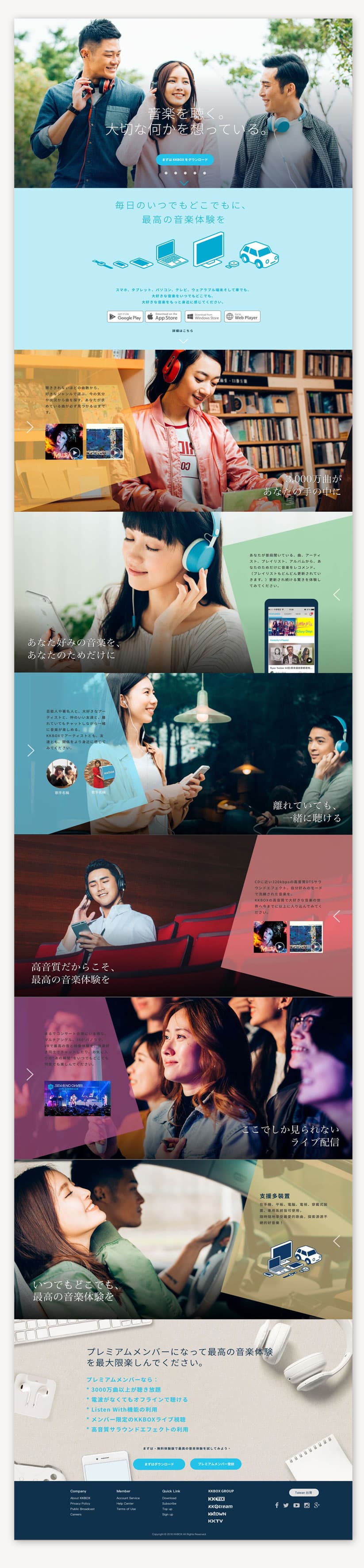Open the Twitter icon in the footer
Viewport: 364px width, 1568px height.
coord(286,1505)
